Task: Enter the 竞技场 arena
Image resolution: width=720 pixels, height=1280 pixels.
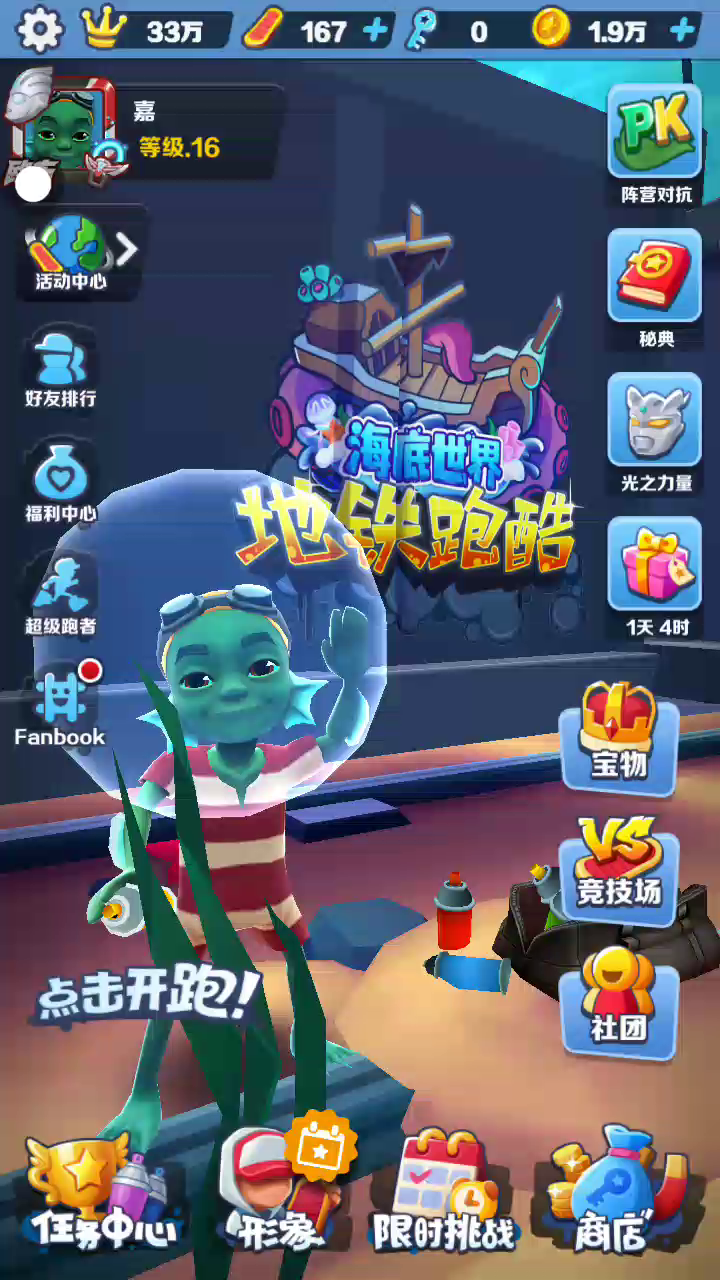Action: [x=618, y=866]
